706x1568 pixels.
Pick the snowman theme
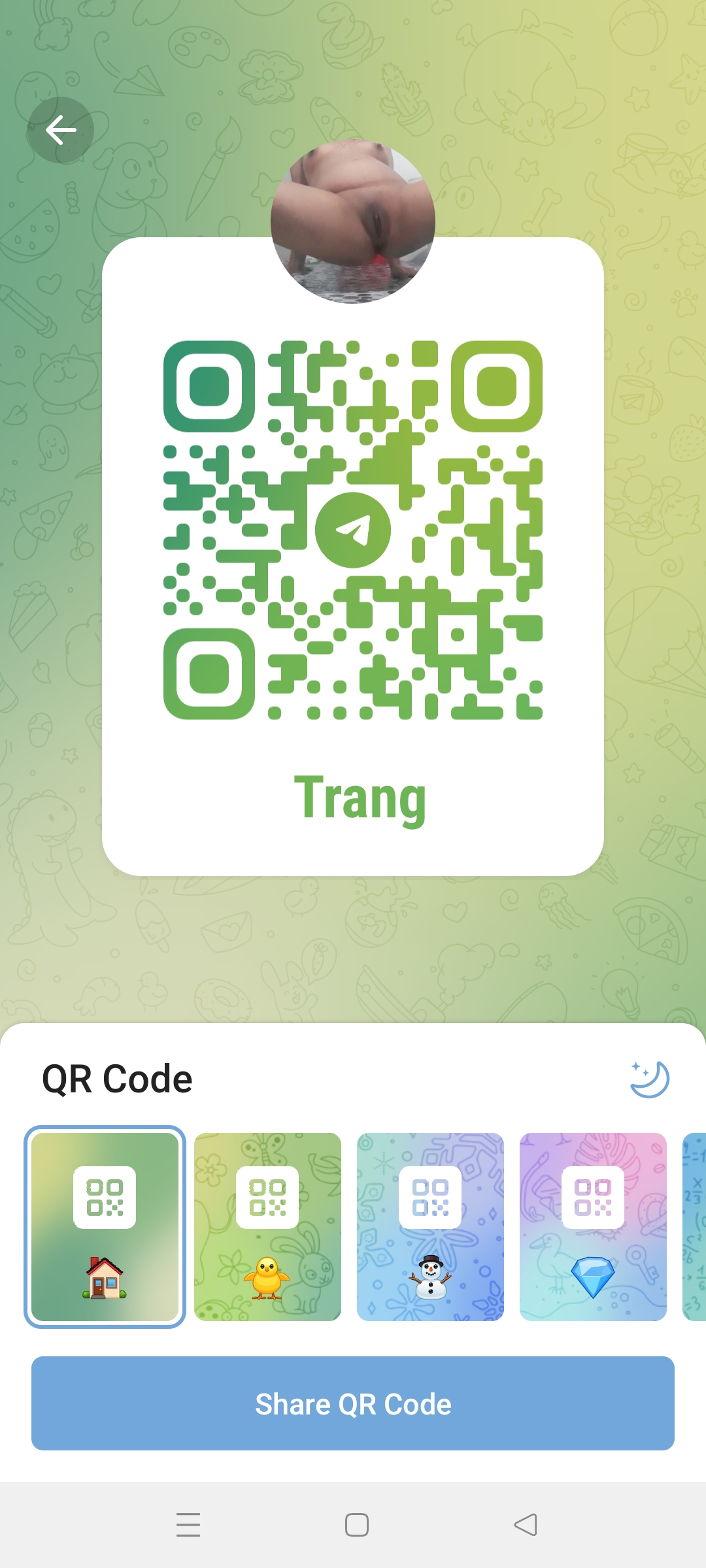click(430, 1226)
